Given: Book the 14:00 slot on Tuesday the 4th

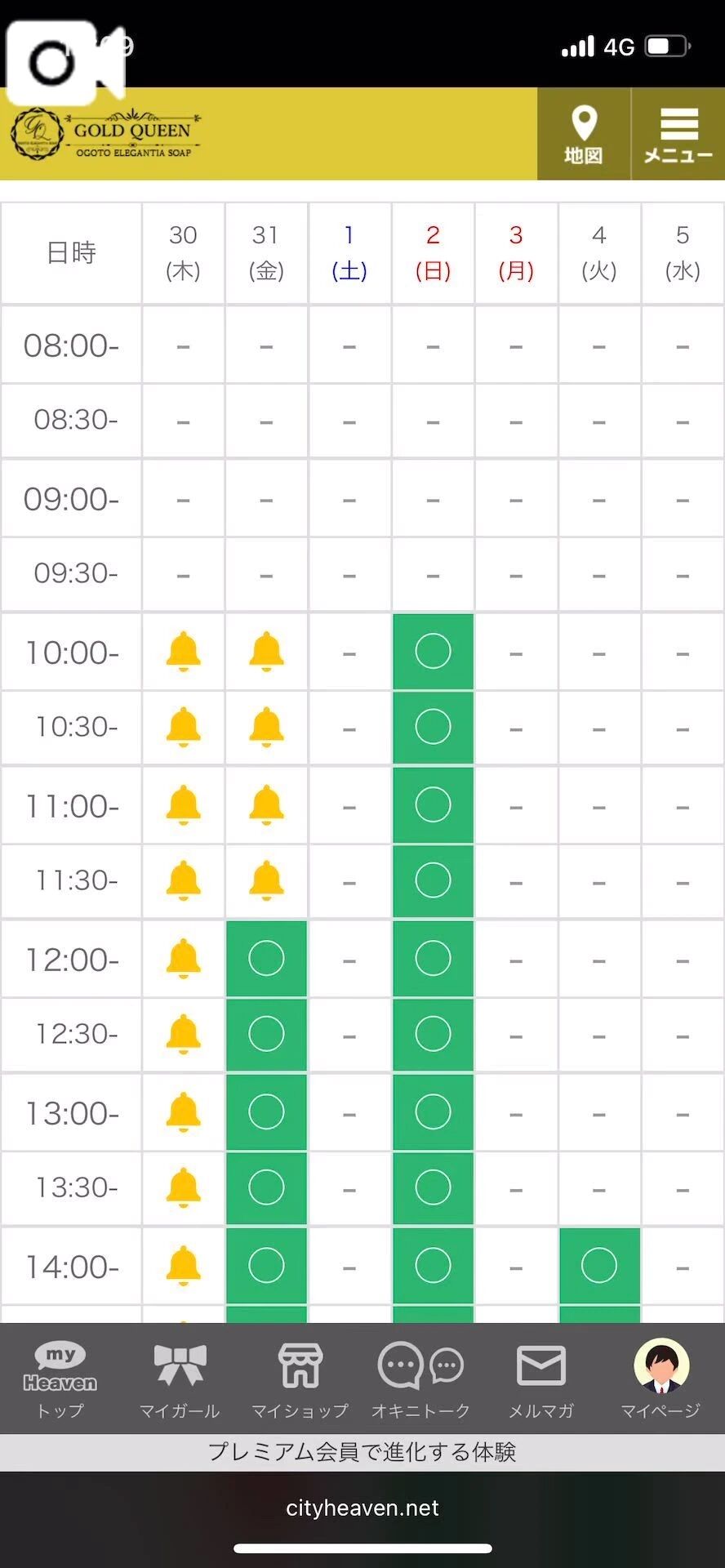Looking at the screenshot, I should pos(599,1266).
